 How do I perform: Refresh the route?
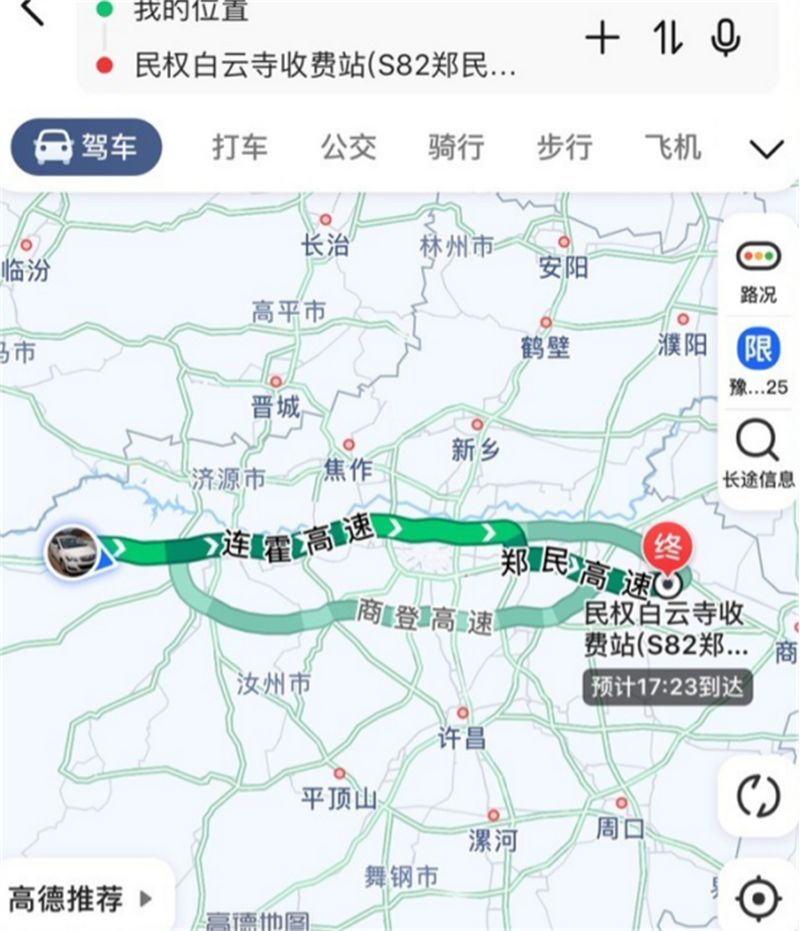(x=758, y=797)
